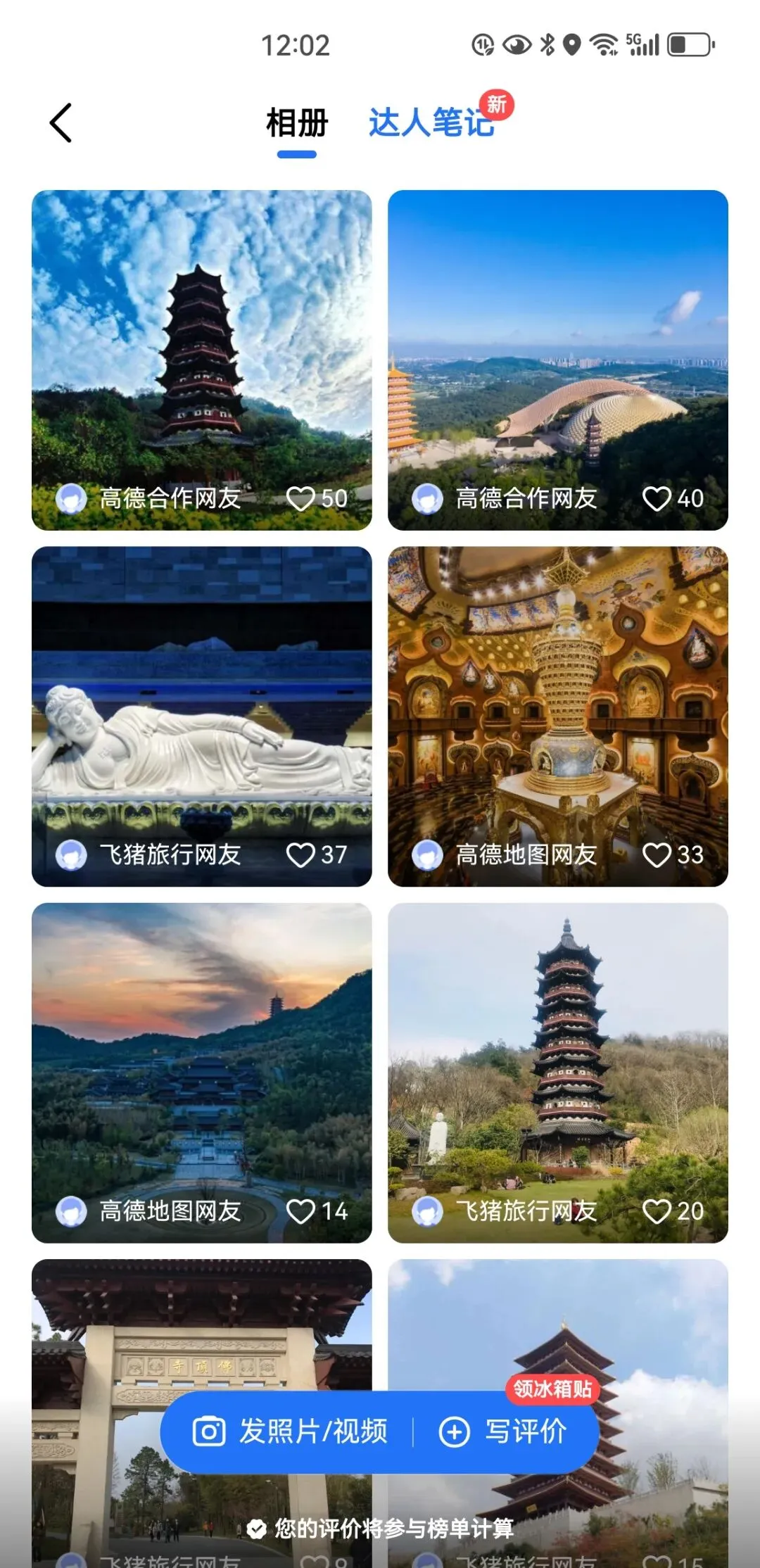Go back using the top-left arrow
760x1568 pixels.
[x=61, y=123]
